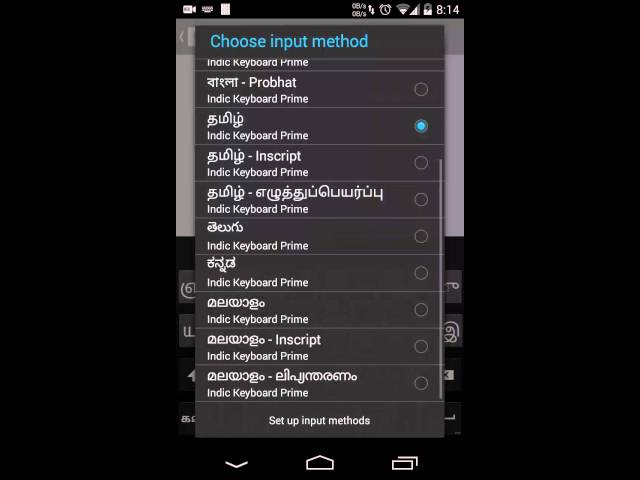The height and width of the screenshot is (480, 640).
Task: Open the recent apps overview
Action: [404, 462]
